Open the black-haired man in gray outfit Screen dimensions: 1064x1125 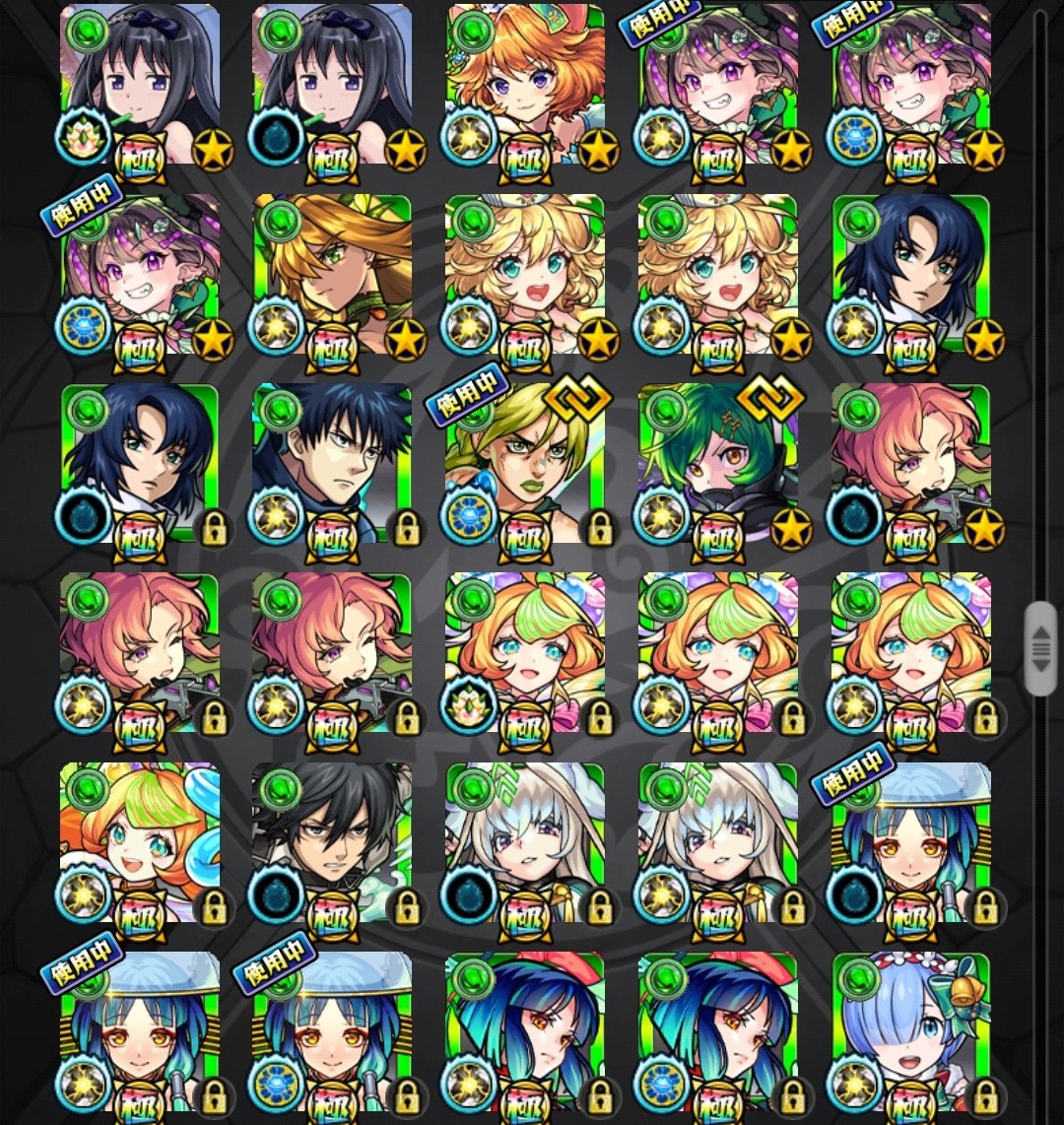pos(333,842)
